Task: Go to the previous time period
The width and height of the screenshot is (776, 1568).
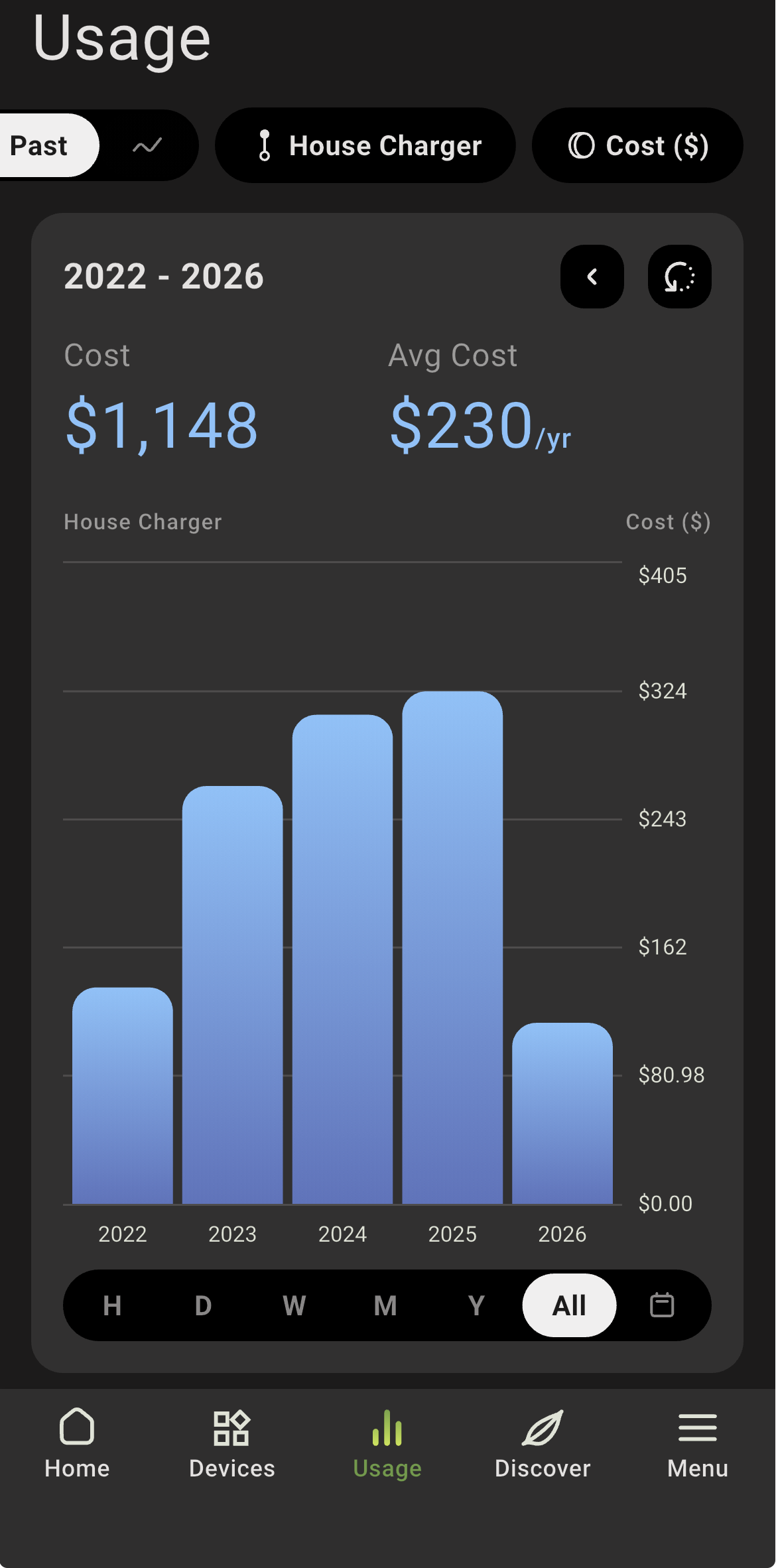Action: [x=592, y=277]
